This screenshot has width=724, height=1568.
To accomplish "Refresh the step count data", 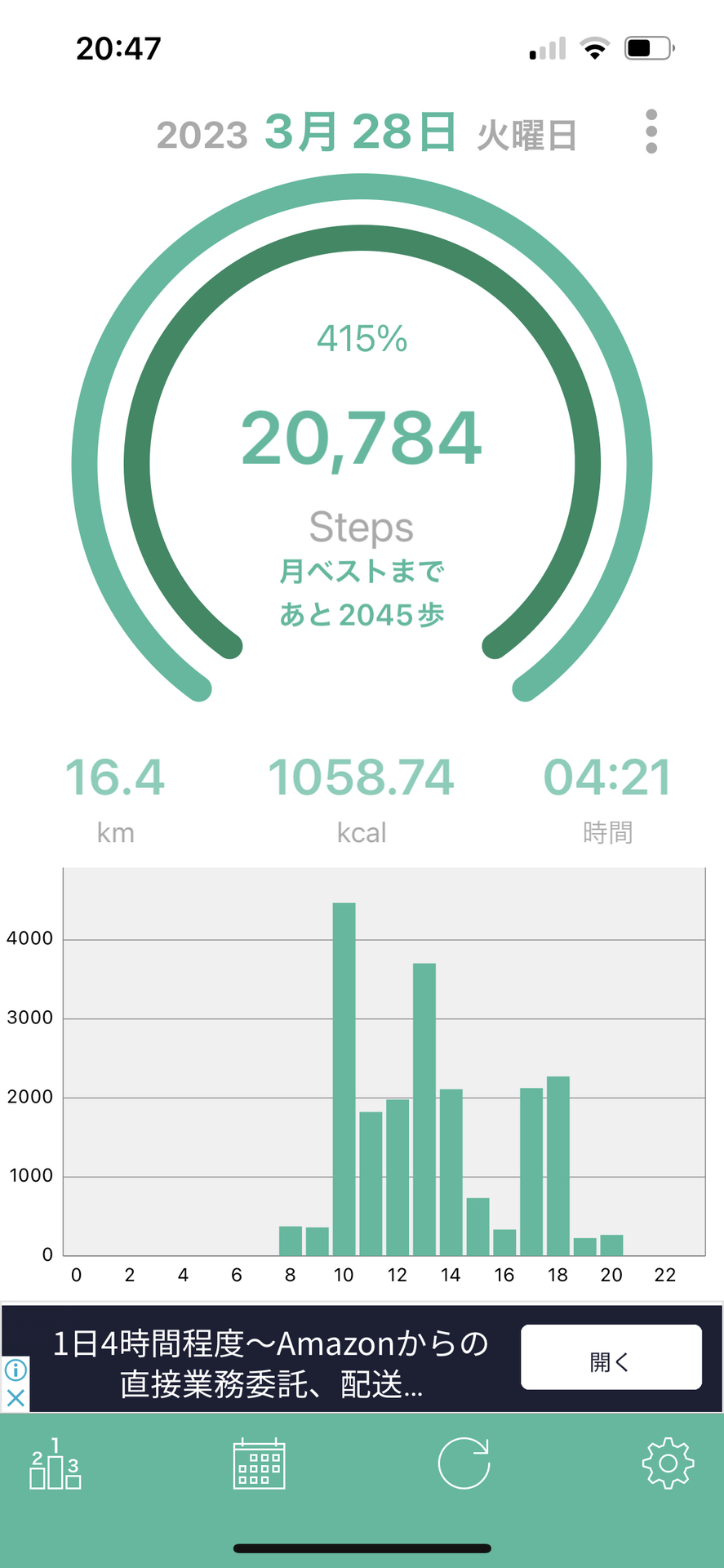I will coord(464,1463).
